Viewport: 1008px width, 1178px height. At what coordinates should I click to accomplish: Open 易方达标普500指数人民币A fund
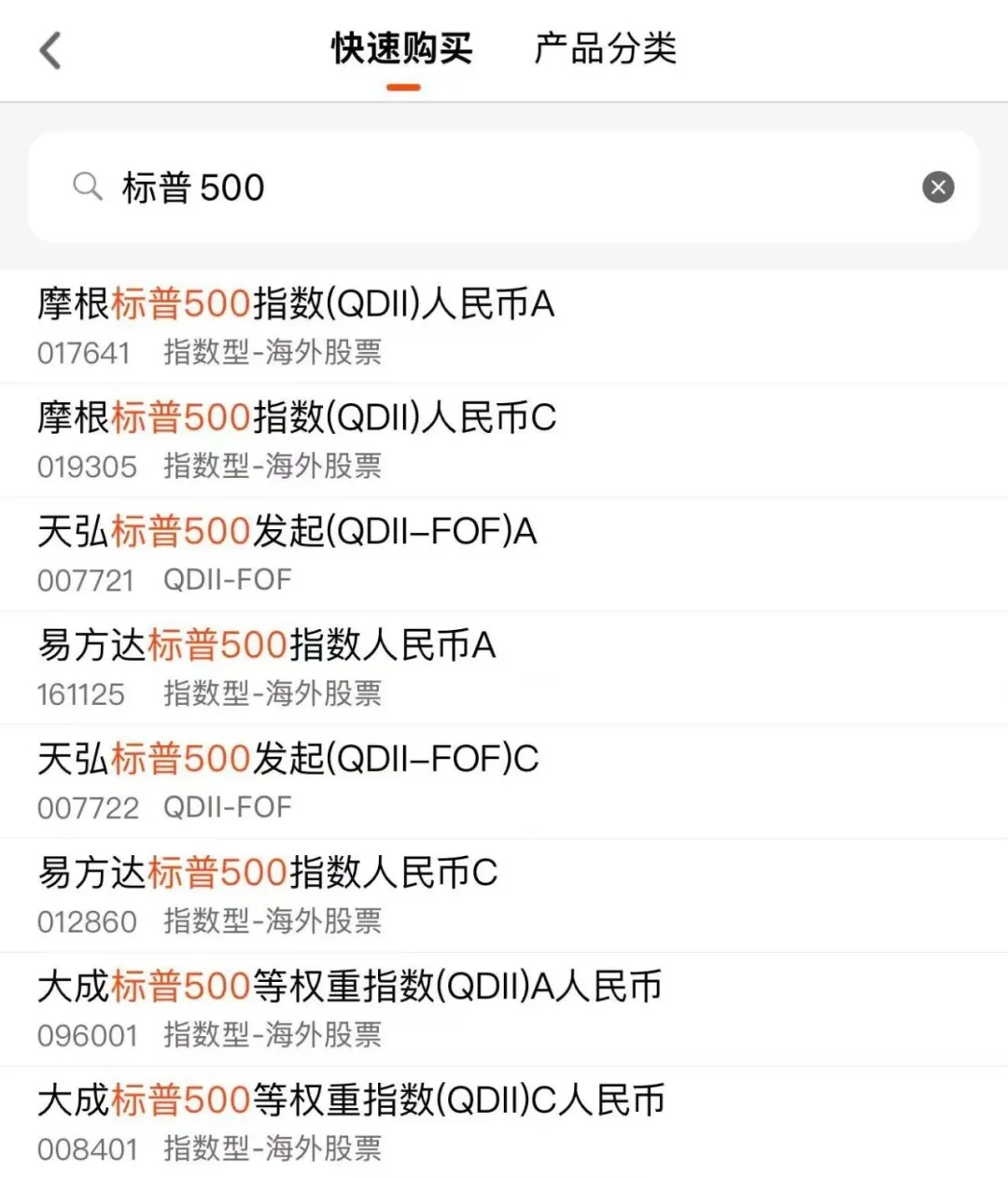coord(268,644)
